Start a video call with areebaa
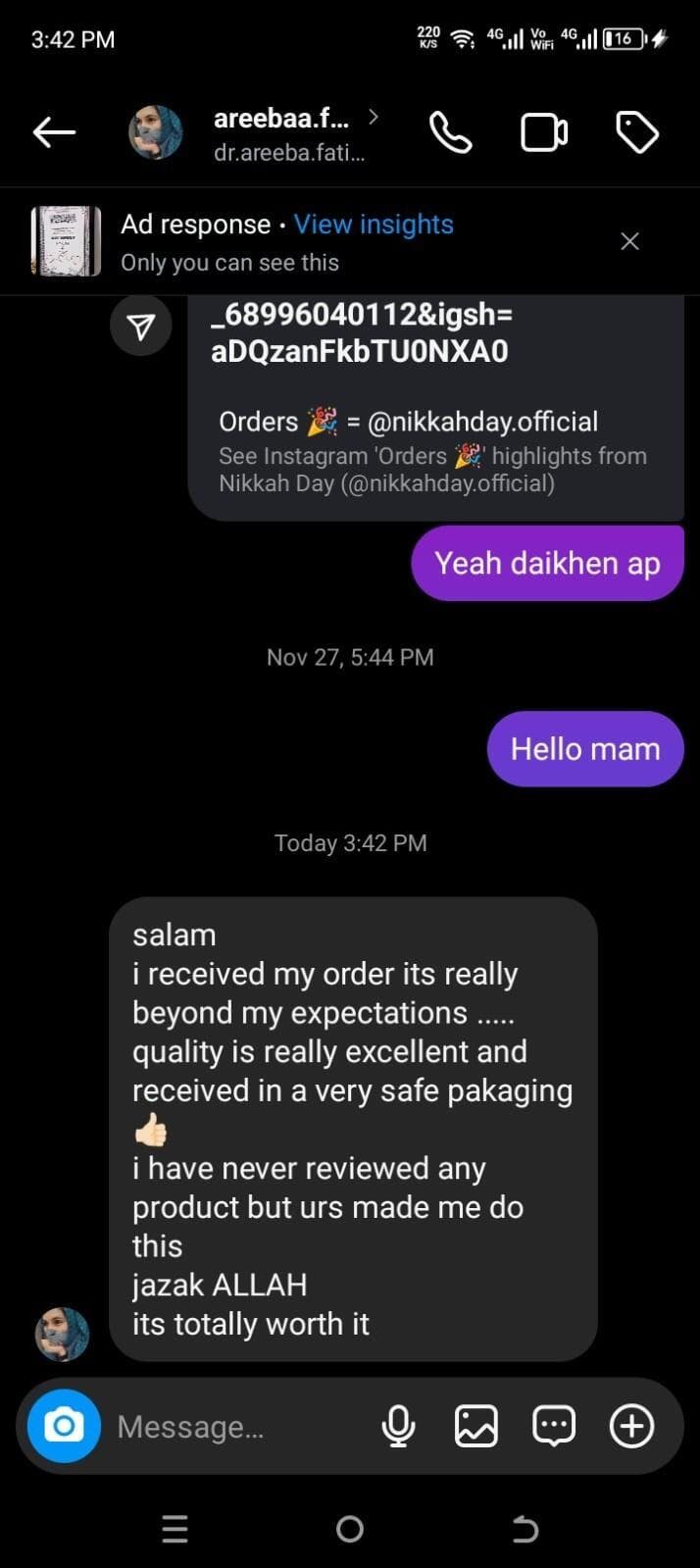Viewport: 700px width, 1568px height. [543, 132]
